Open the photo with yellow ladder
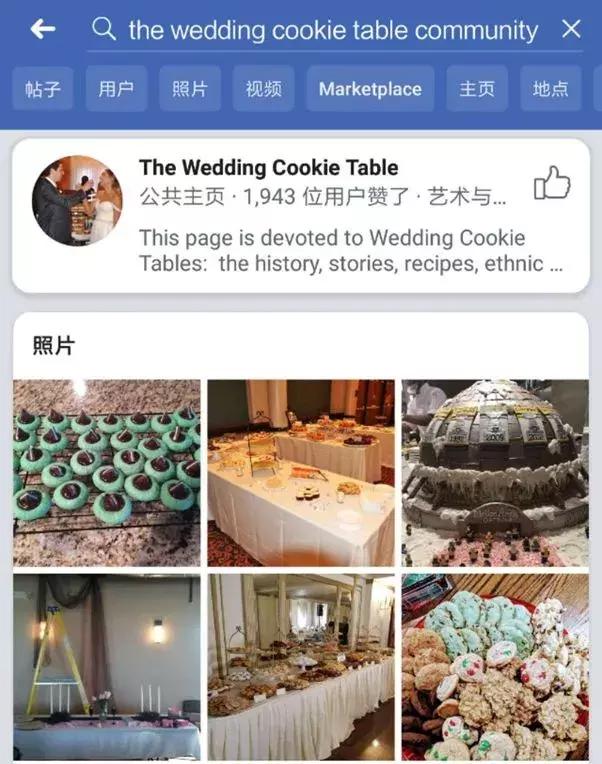This screenshot has width=602, height=764. [x=106, y=666]
